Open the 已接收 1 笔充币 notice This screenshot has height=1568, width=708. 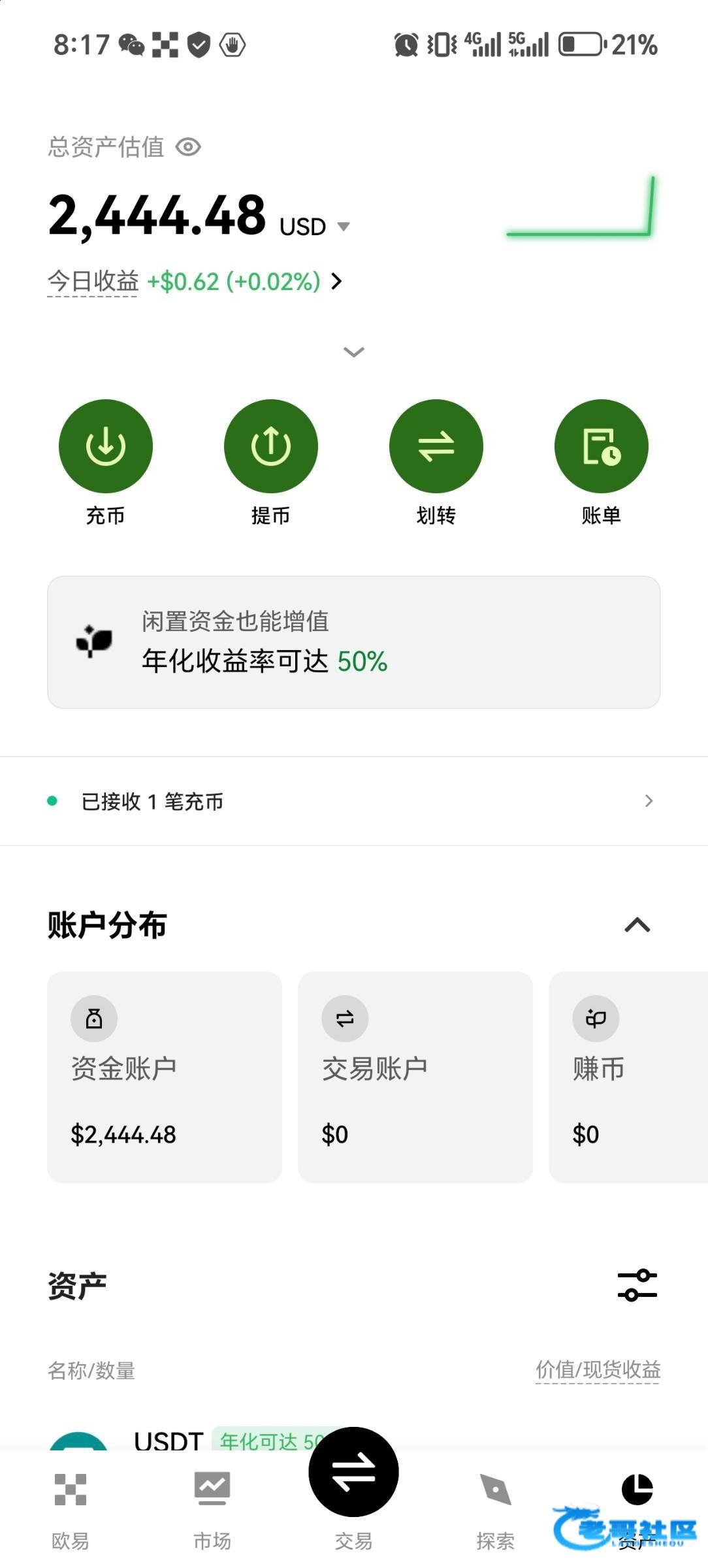(353, 801)
